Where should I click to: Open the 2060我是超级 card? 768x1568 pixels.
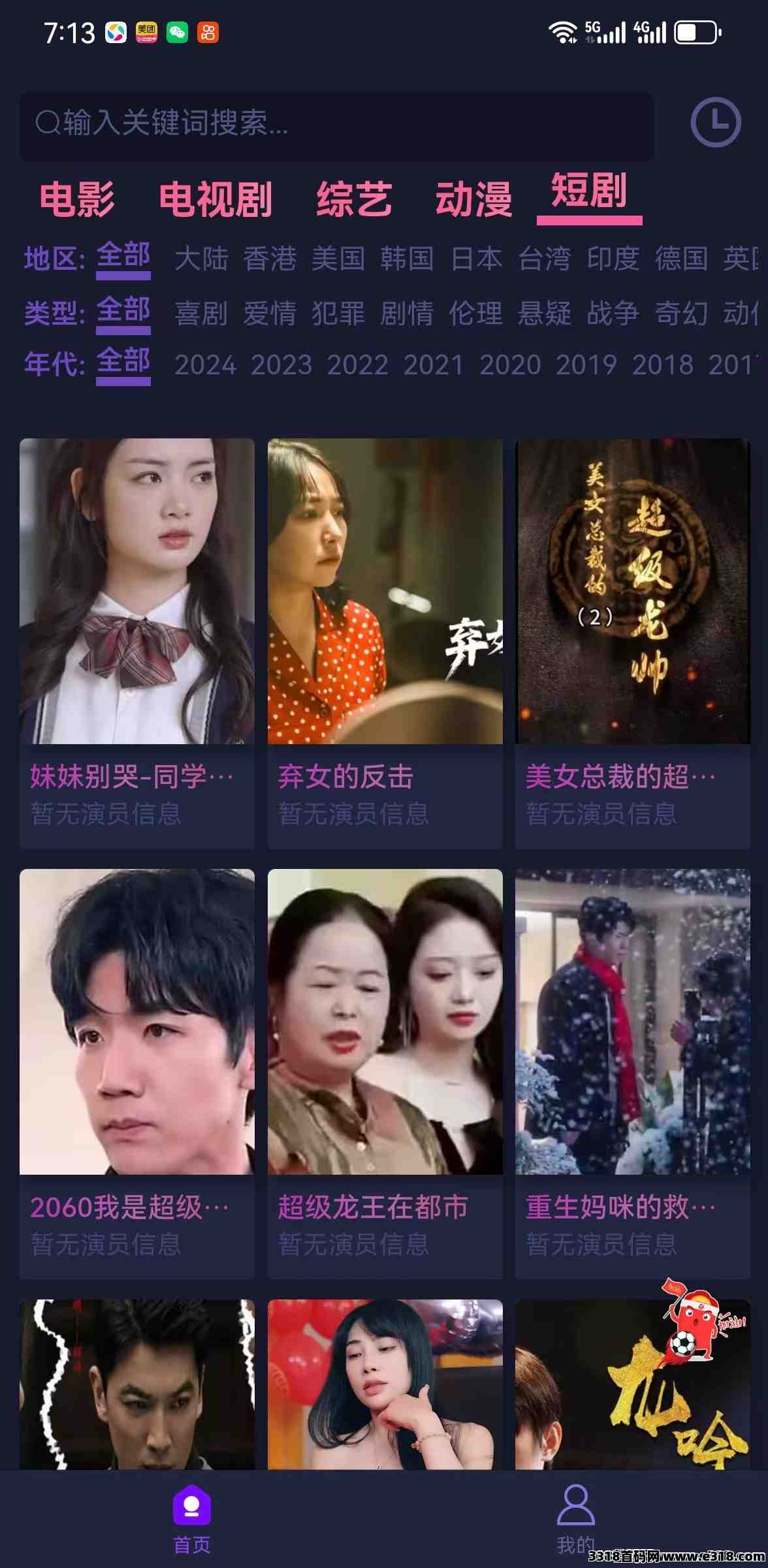(x=137, y=1073)
